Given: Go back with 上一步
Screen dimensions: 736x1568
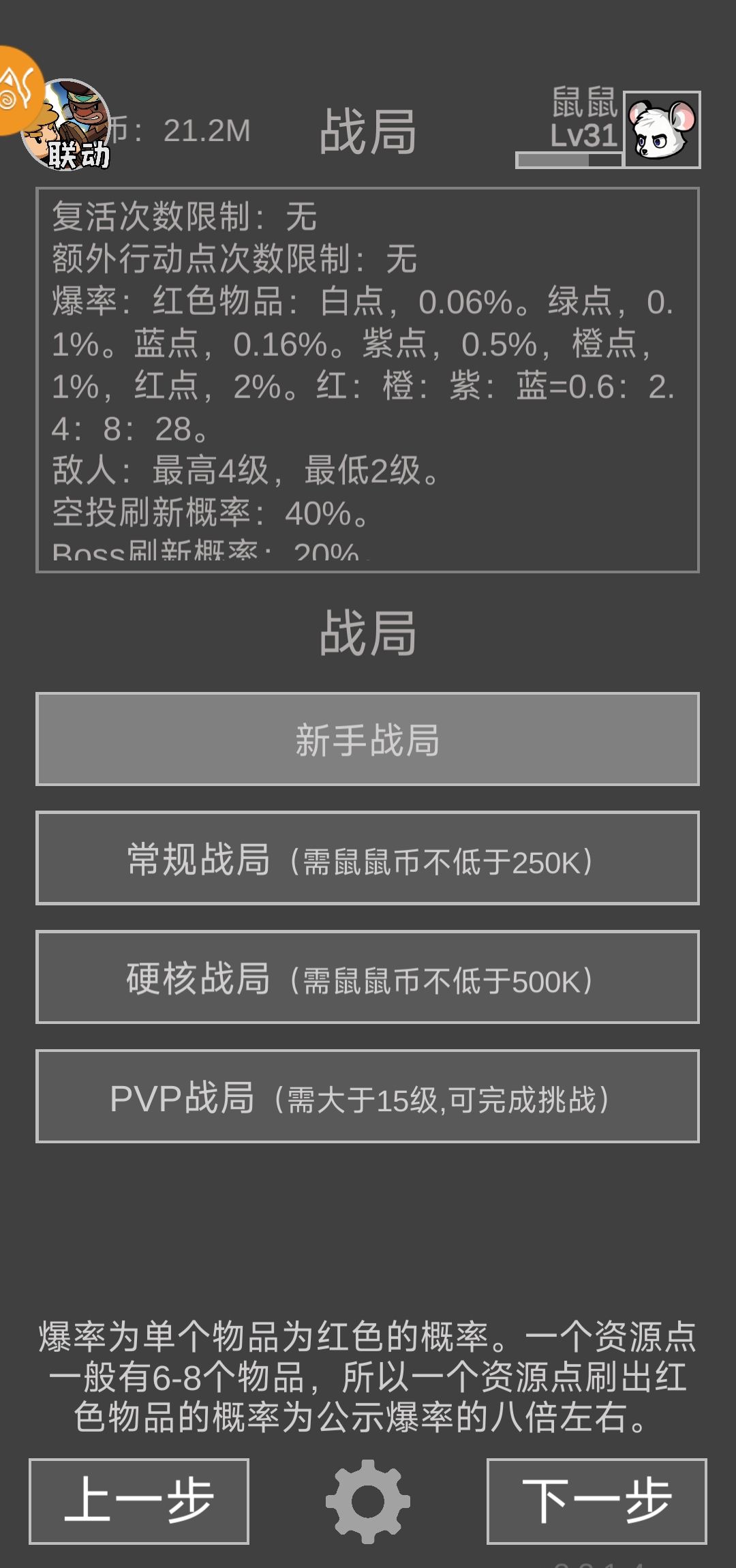Looking at the screenshot, I should click(x=139, y=1501).
